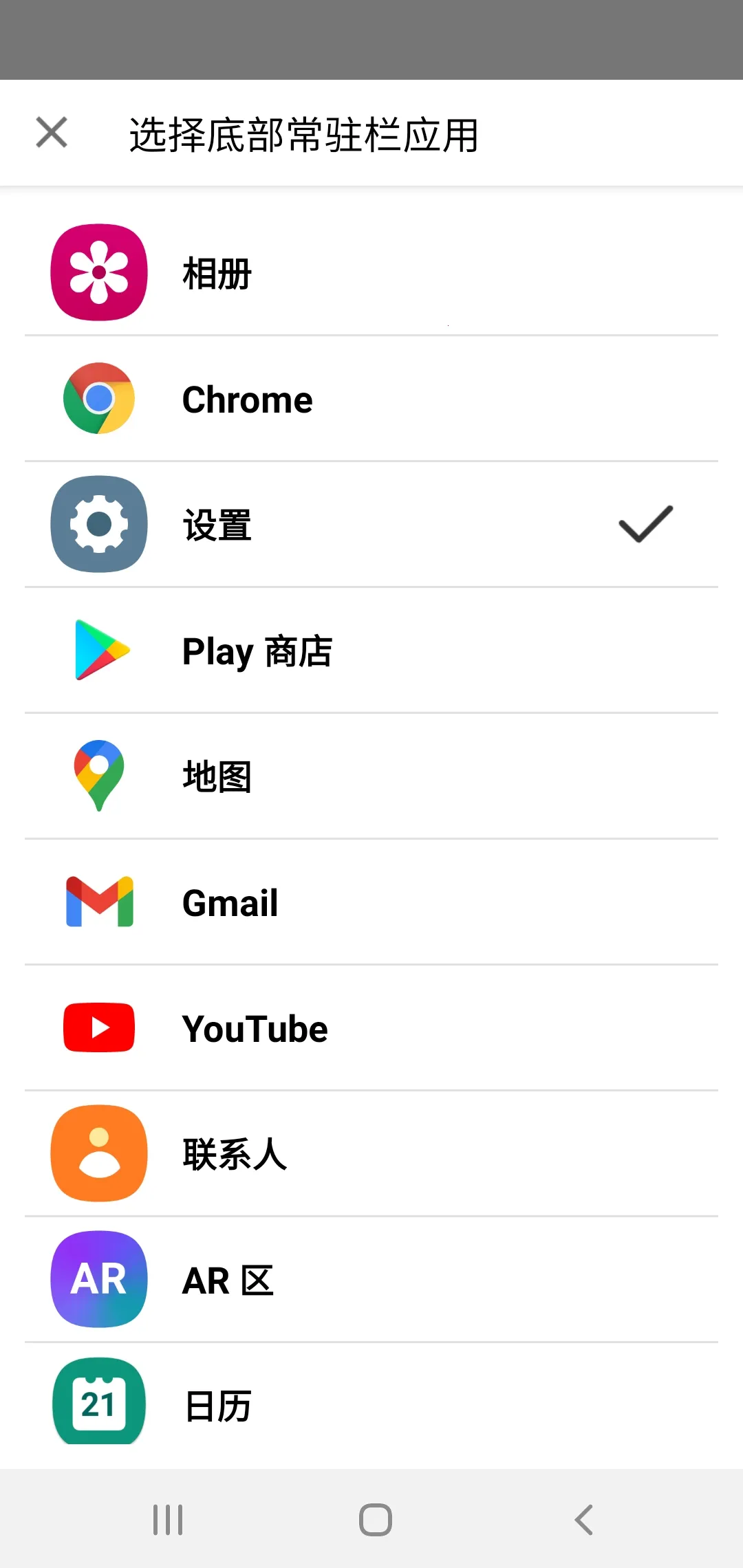Choose Chrome from the app list
Image resolution: width=743 pixels, height=1568 pixels.
tap(371, 399)
